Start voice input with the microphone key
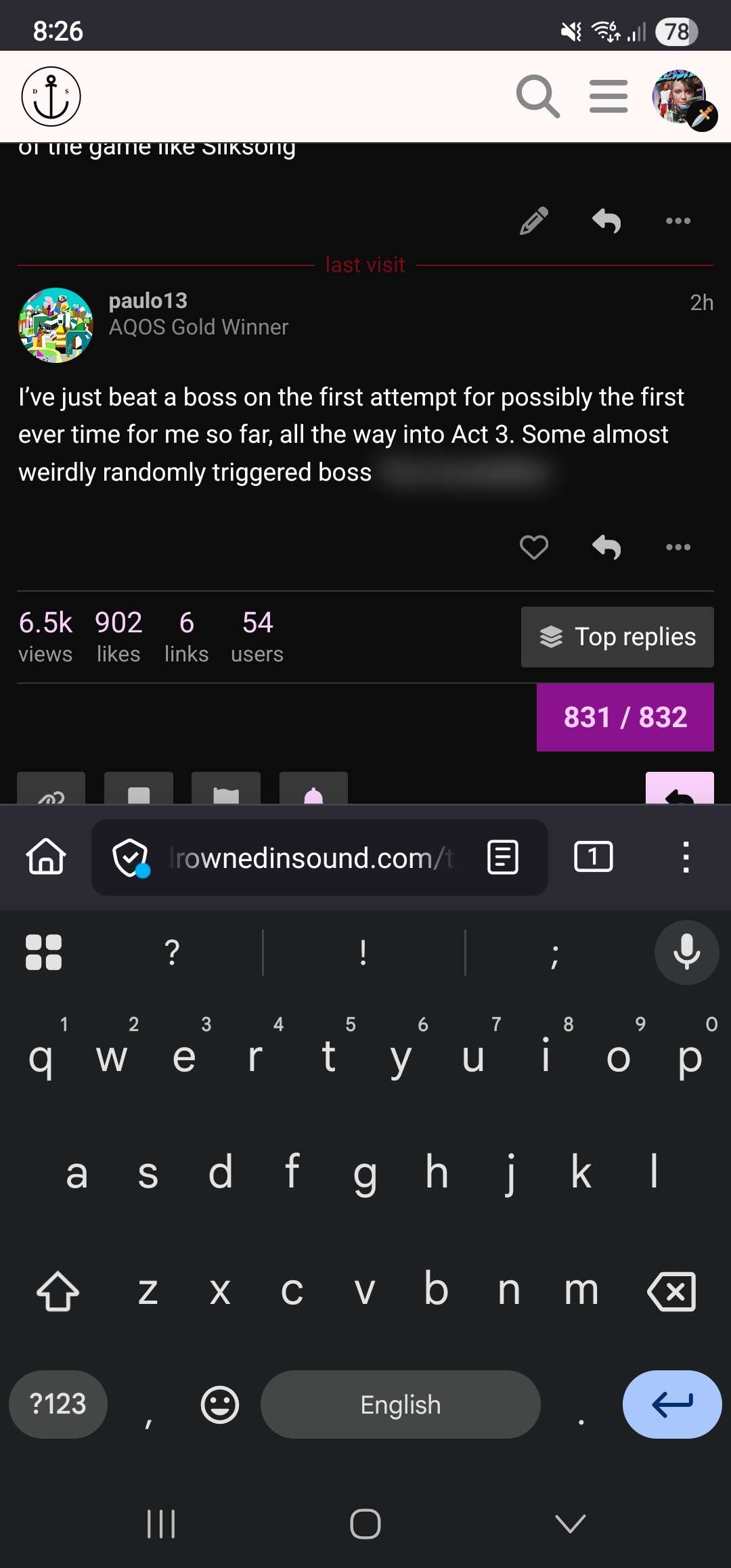This screenshot has width=731, height=1568. tap(686, 952)
